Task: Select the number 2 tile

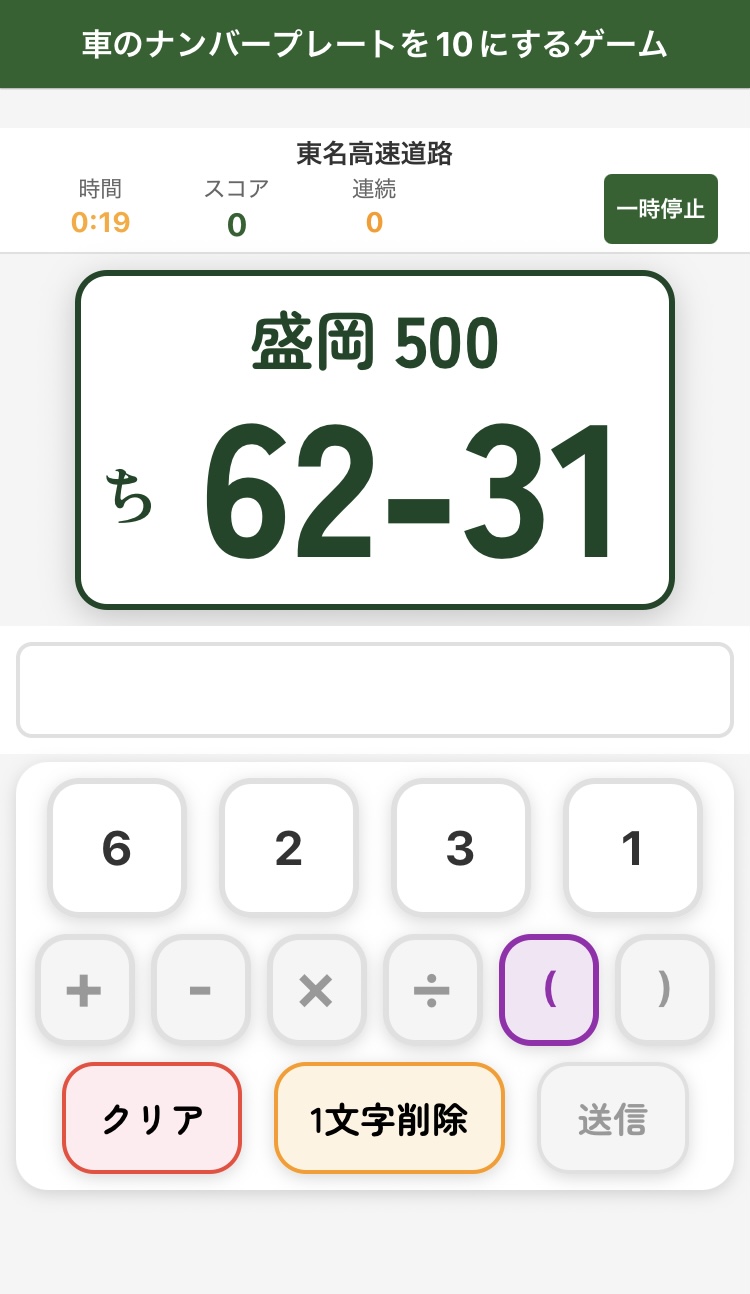Action: pos(289,848)
